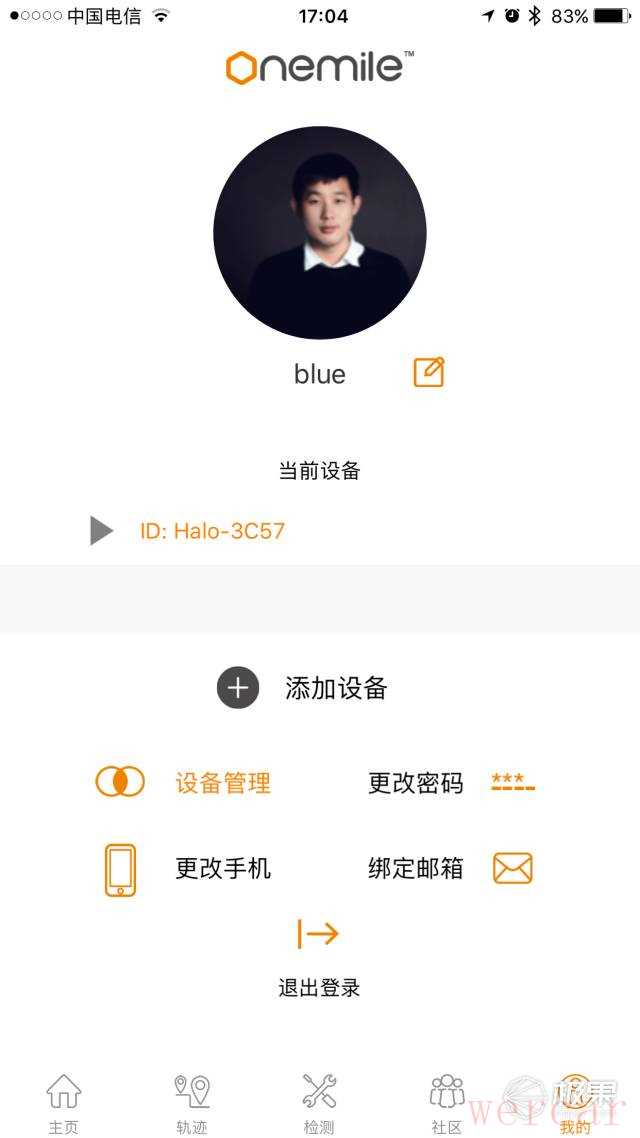Image resolution: width=640 pixels, height=1138 pixels.
Task: Select the Mine tab (我的)
Action: click(x=575, y=1104)
